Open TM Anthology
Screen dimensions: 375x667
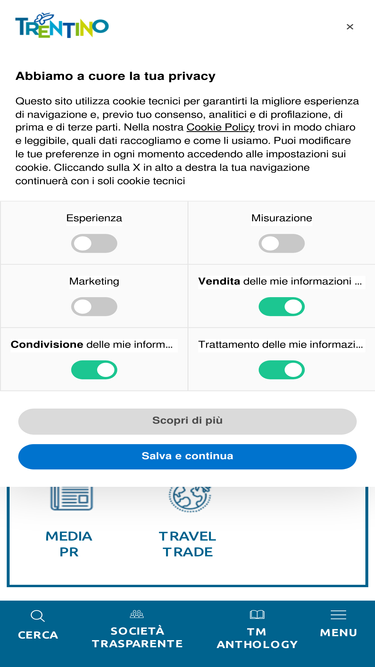click(x=257, y=630)
